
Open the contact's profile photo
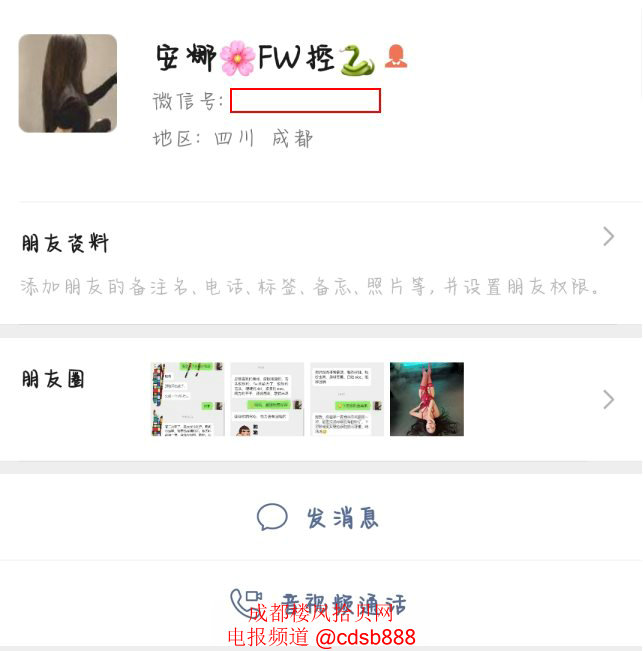tap(68, 84)
